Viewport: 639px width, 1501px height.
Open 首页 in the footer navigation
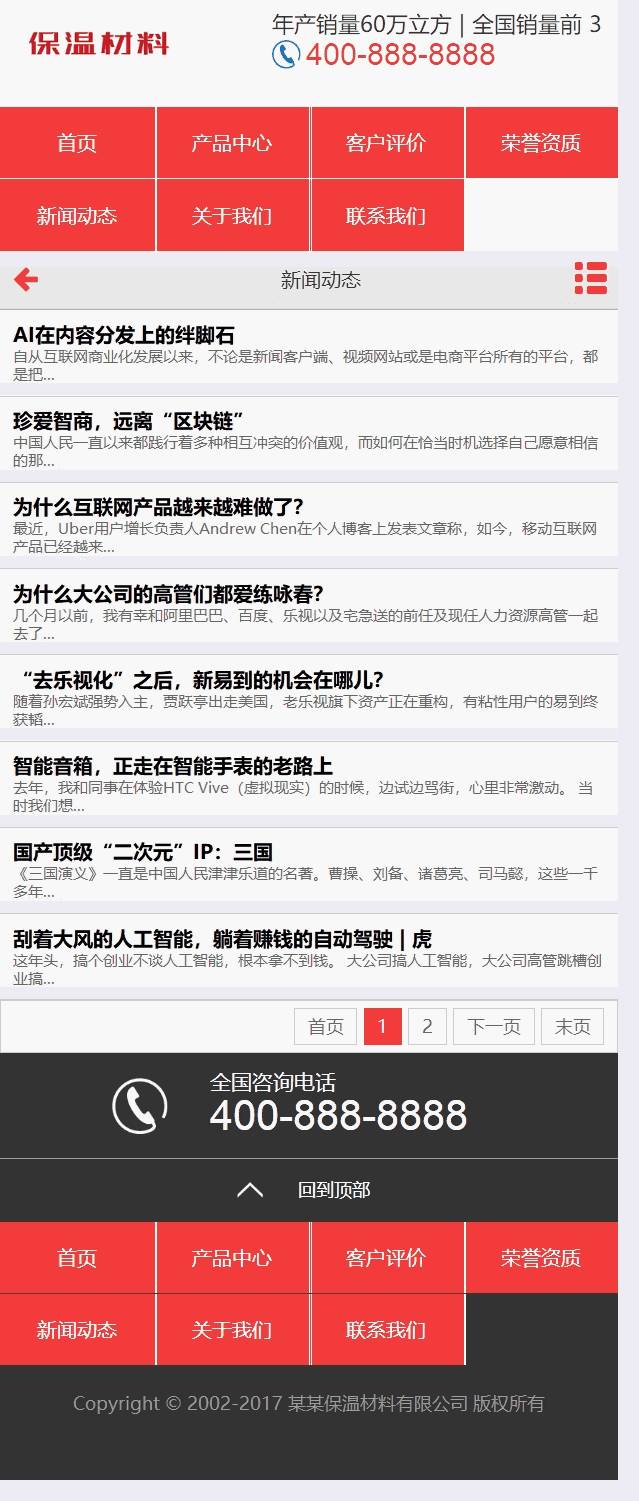pos(77,1258)
